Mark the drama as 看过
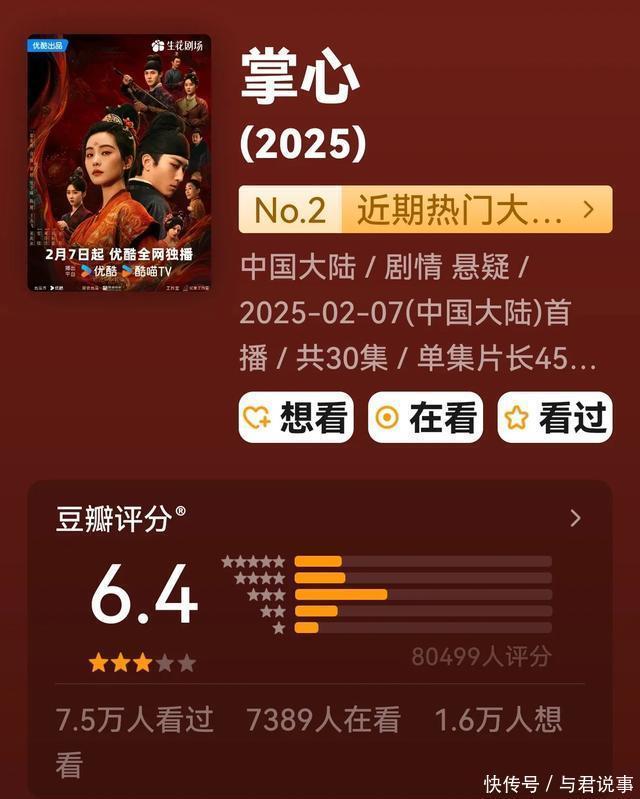 tap(555, 417)
